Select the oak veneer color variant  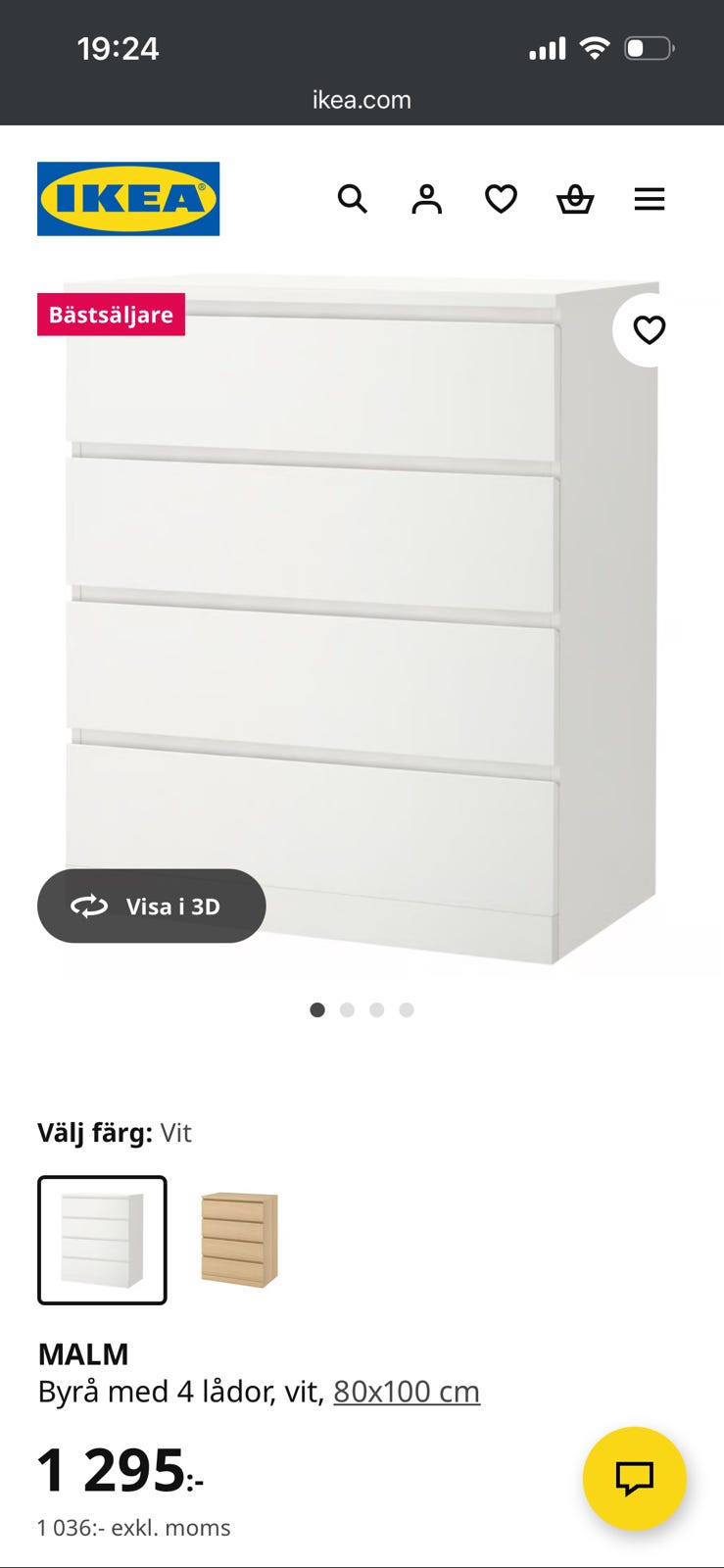tap(239, 1240)
